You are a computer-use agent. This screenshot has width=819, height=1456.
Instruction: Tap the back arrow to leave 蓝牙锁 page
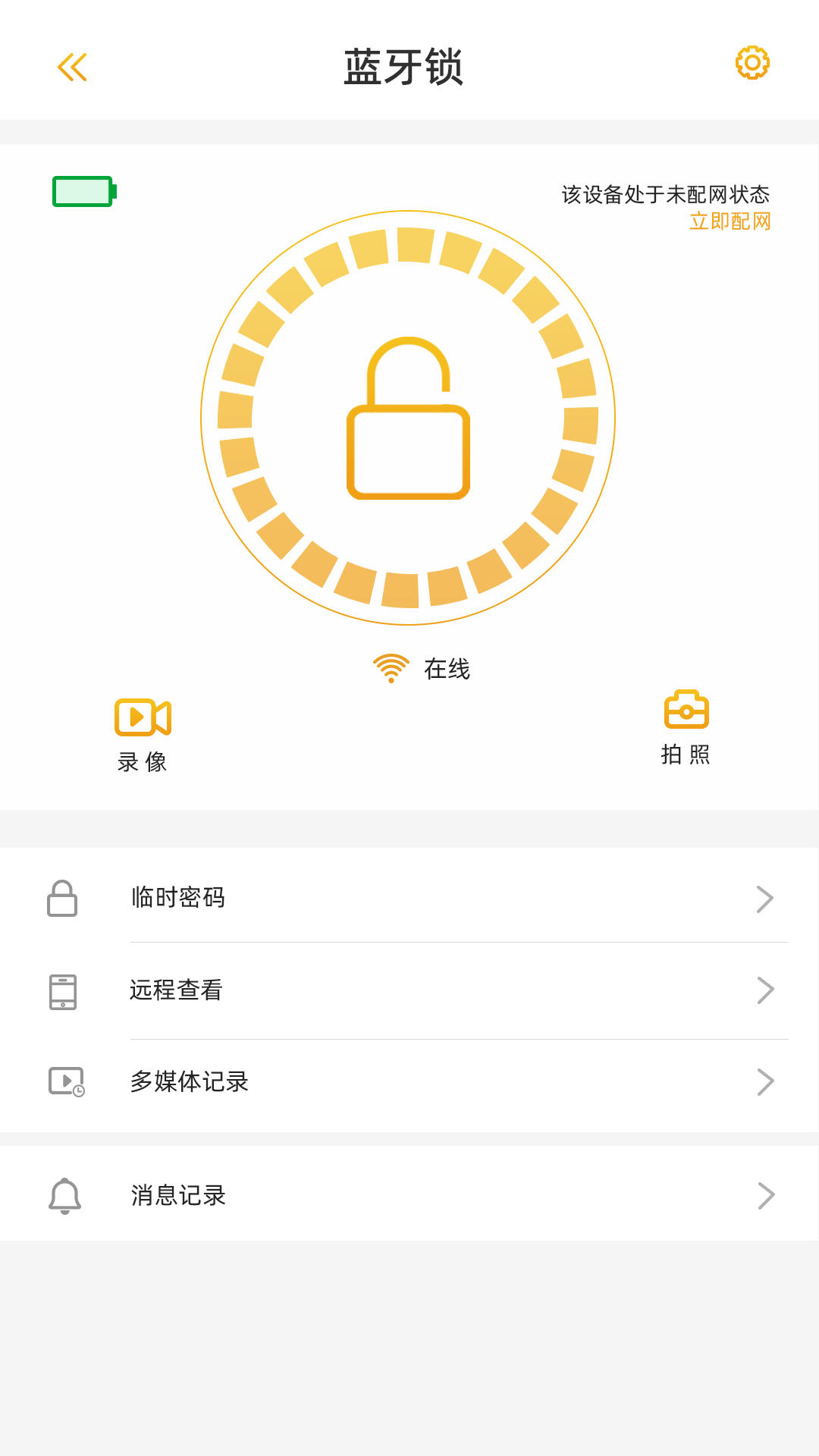pyautogui.click(x=72, y=67)
